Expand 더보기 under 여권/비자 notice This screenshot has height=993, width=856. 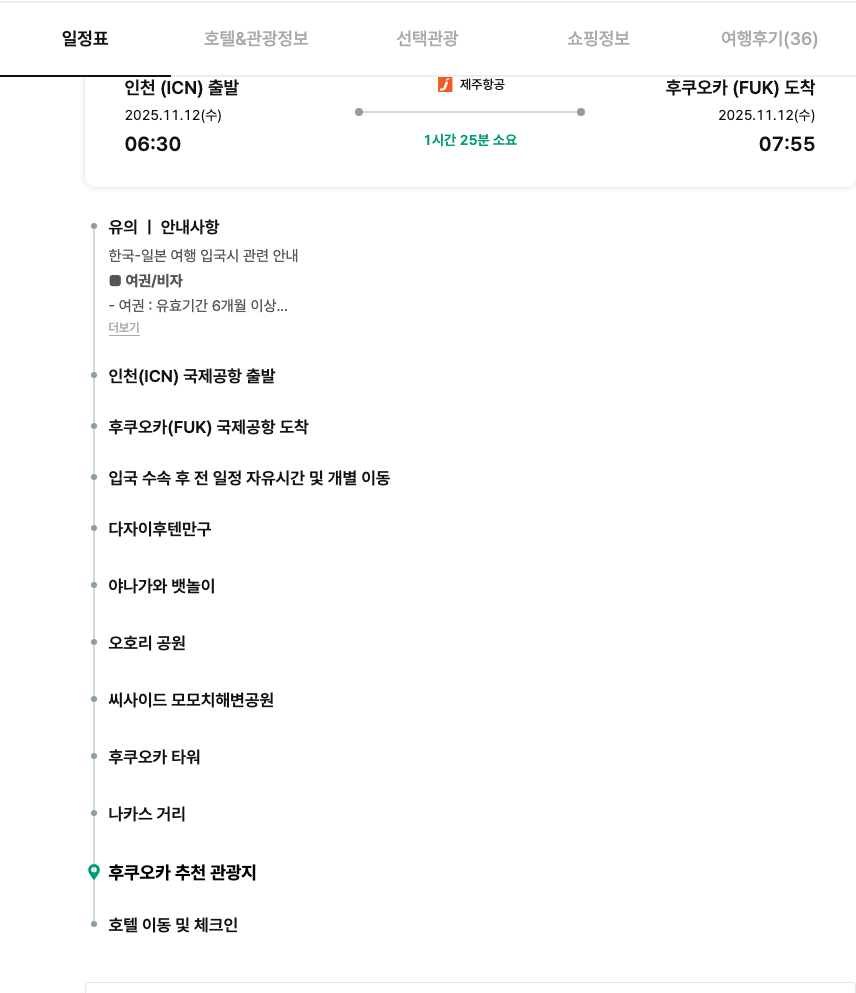(x=124, y=328)
